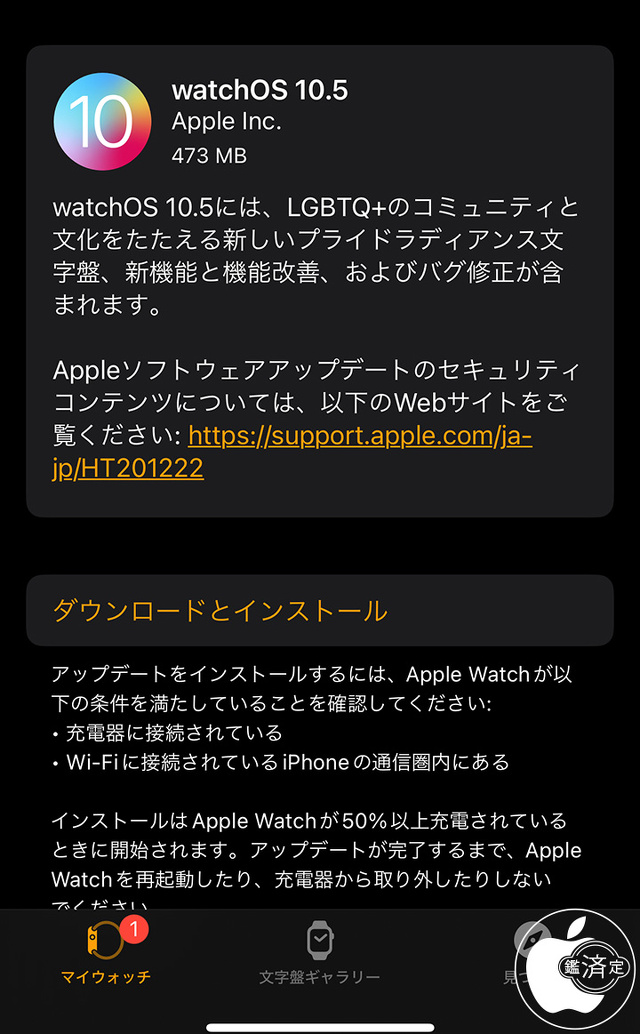This screenshot has height=1034, width=640.
Task: Tap ダウンロードとインストール to start the update
Action: (220, 610)
